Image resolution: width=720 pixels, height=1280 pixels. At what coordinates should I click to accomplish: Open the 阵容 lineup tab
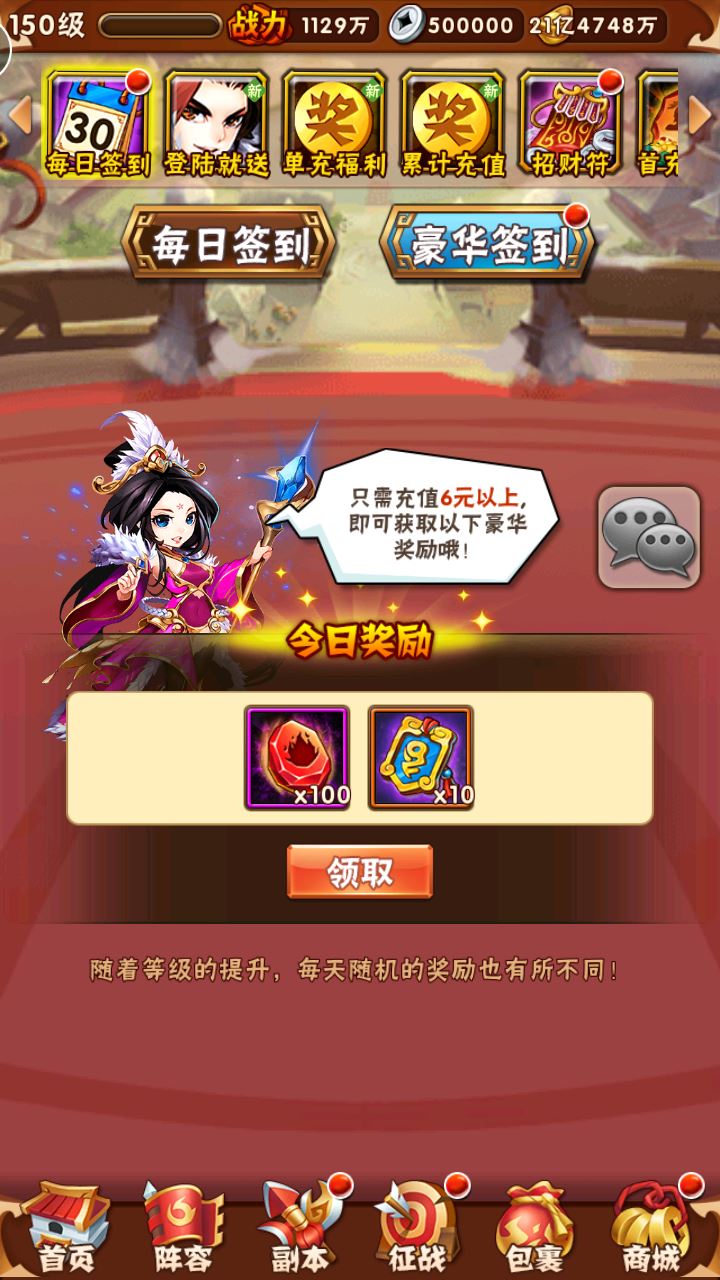coord(182,1228)
